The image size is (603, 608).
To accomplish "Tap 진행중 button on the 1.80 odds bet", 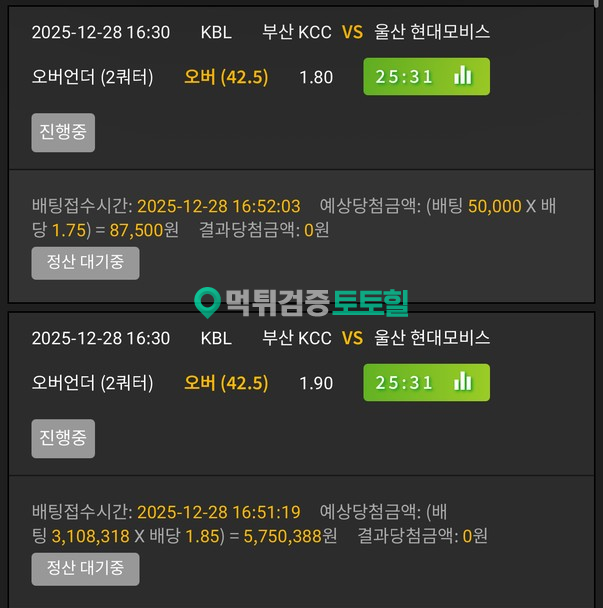I will [63, 133].
